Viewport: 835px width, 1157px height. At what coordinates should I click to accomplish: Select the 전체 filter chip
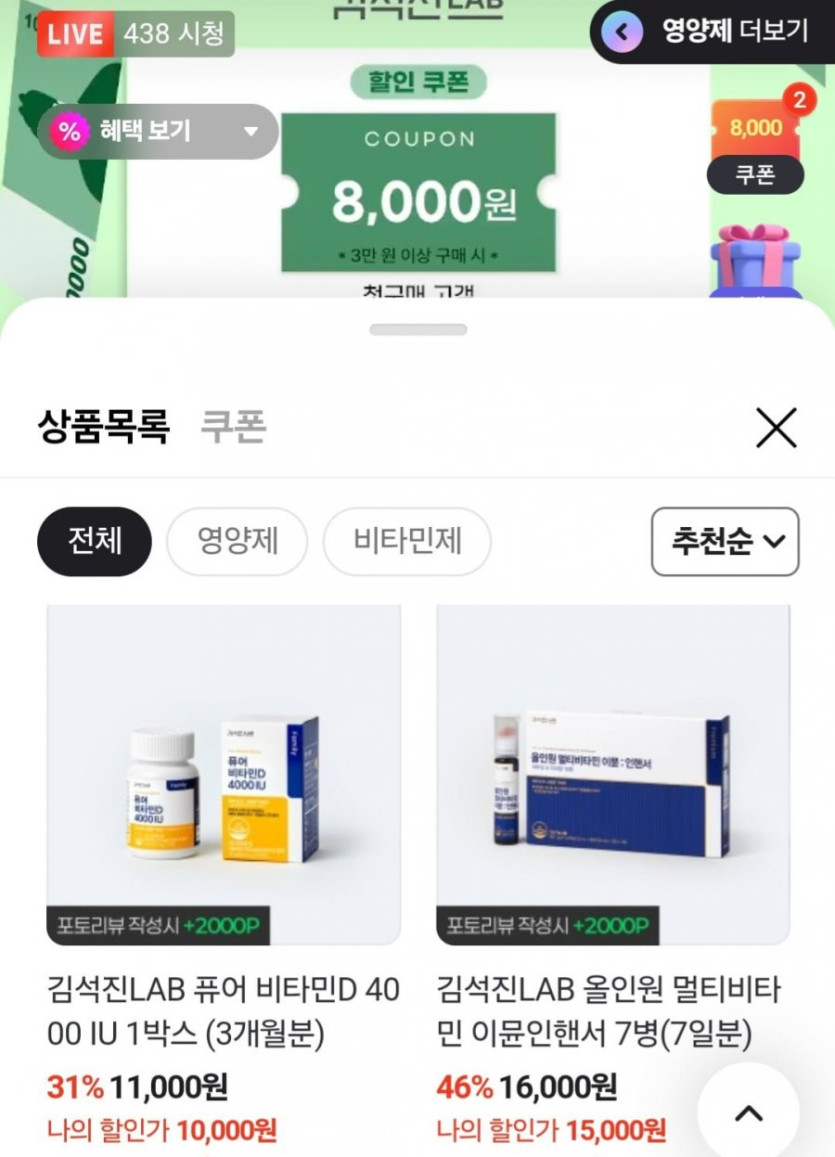(94, 541)
